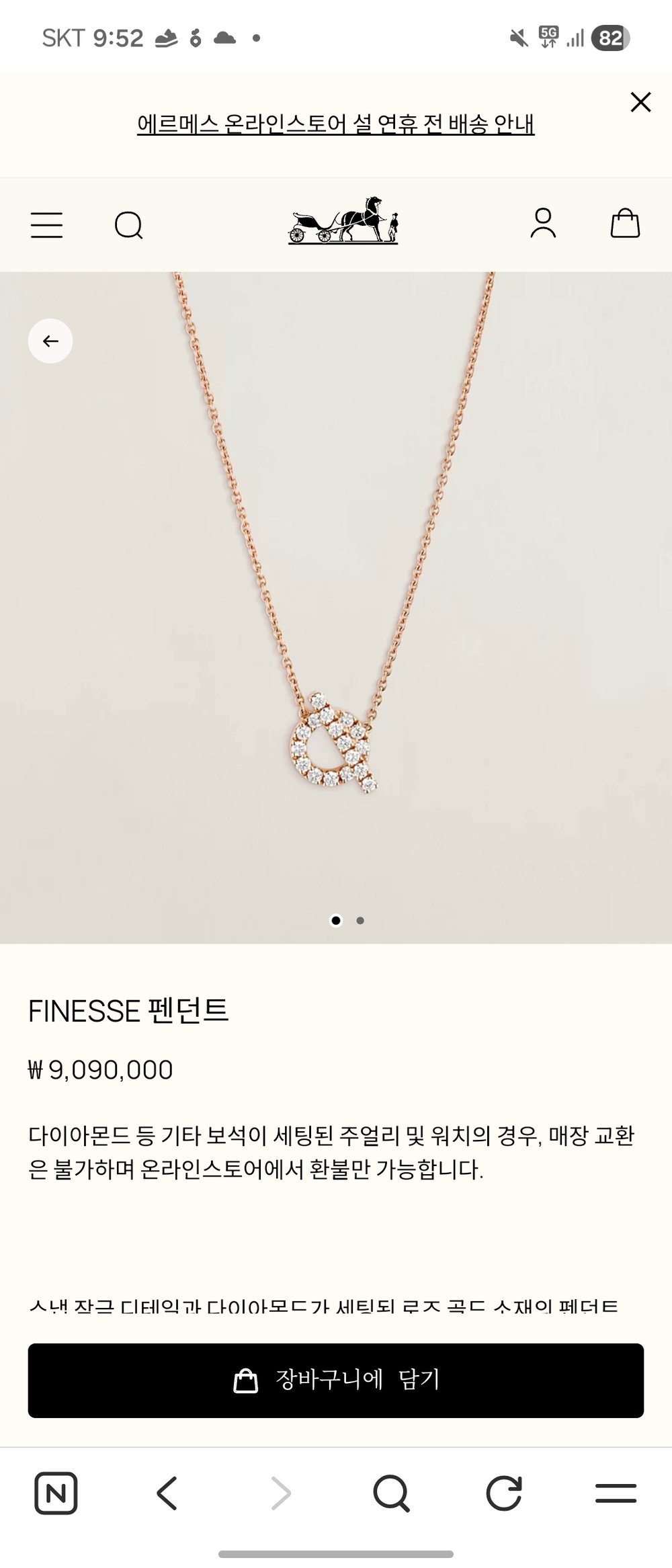The width and height of the screenshot is (672, 1568).
Task: Tap the back arrow on product image
Action: [50, 341]
